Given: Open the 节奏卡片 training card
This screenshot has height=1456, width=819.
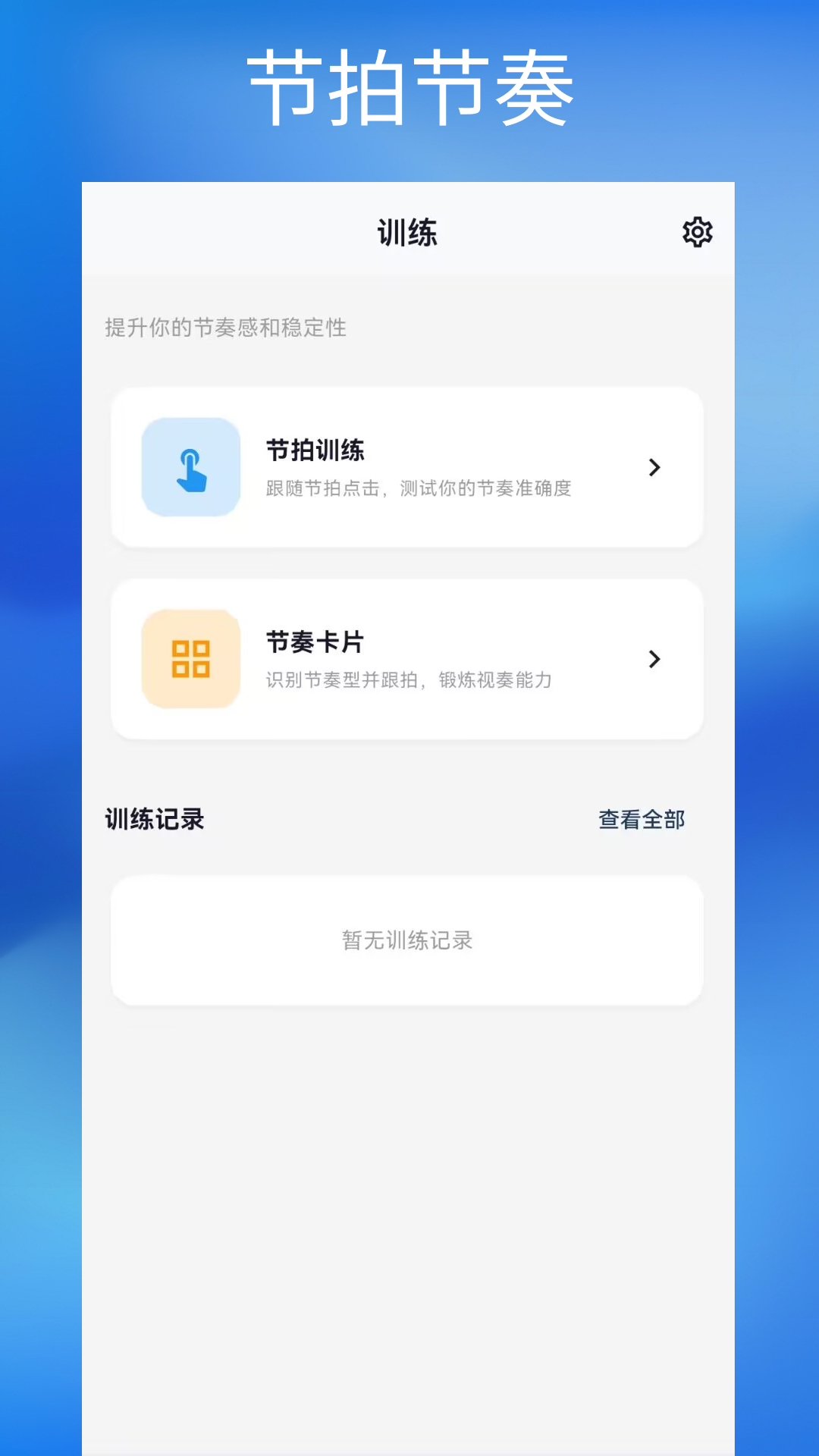Looking at the screenshot, I should 408,658.
